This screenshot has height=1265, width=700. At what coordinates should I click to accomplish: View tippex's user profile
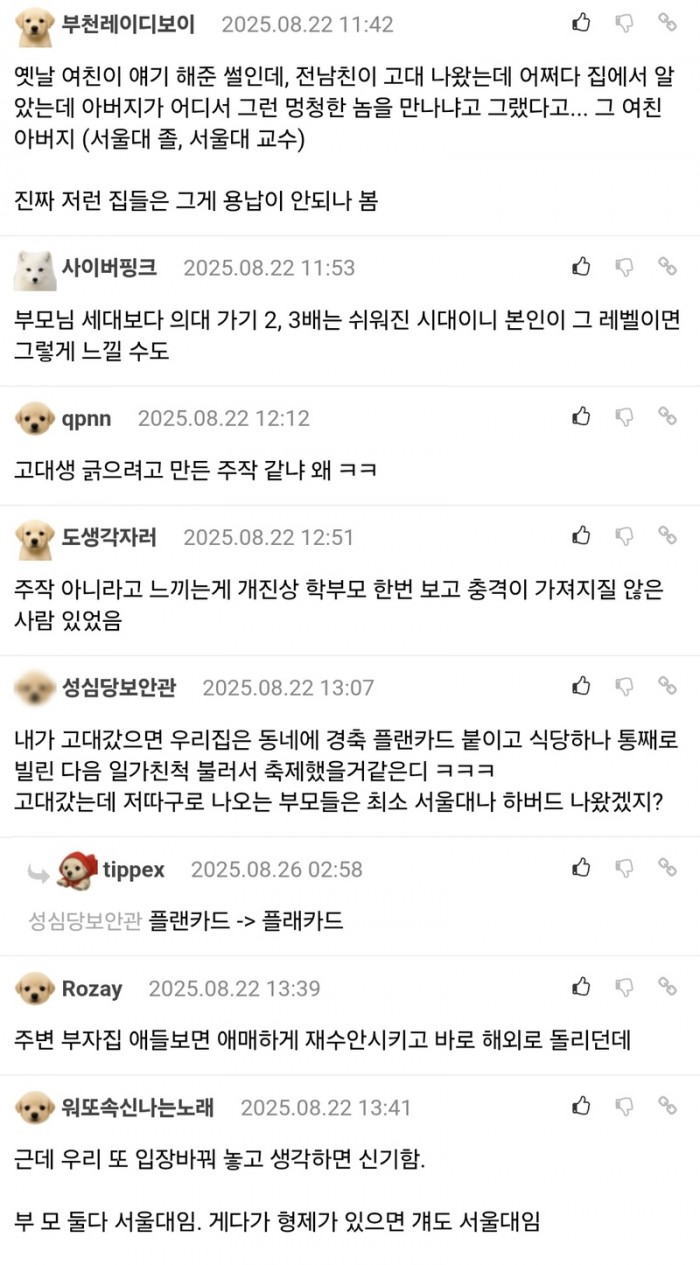(x=133, y=869)
